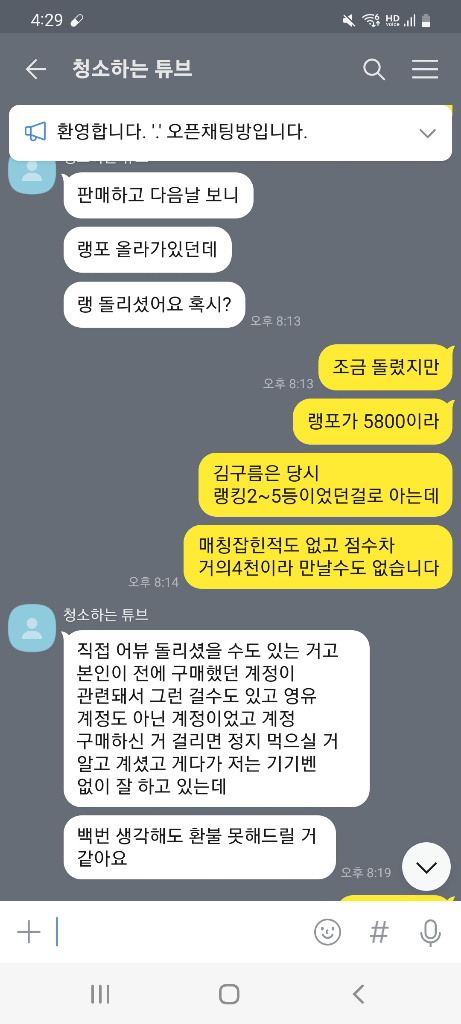The image size is (461, 1024).
Task: Go to the home screen
Action: click(x=229, y=994)
